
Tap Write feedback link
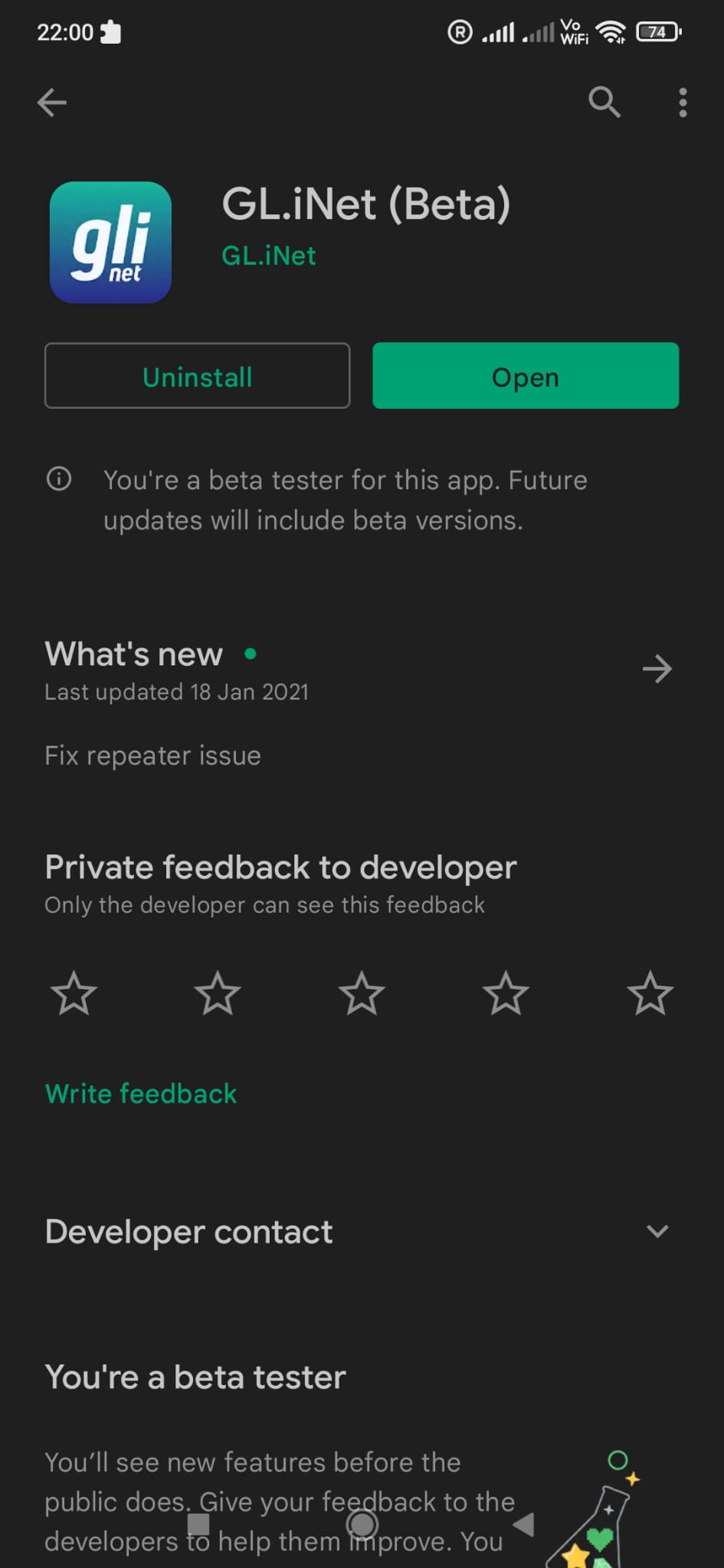tap(141, 1093)
